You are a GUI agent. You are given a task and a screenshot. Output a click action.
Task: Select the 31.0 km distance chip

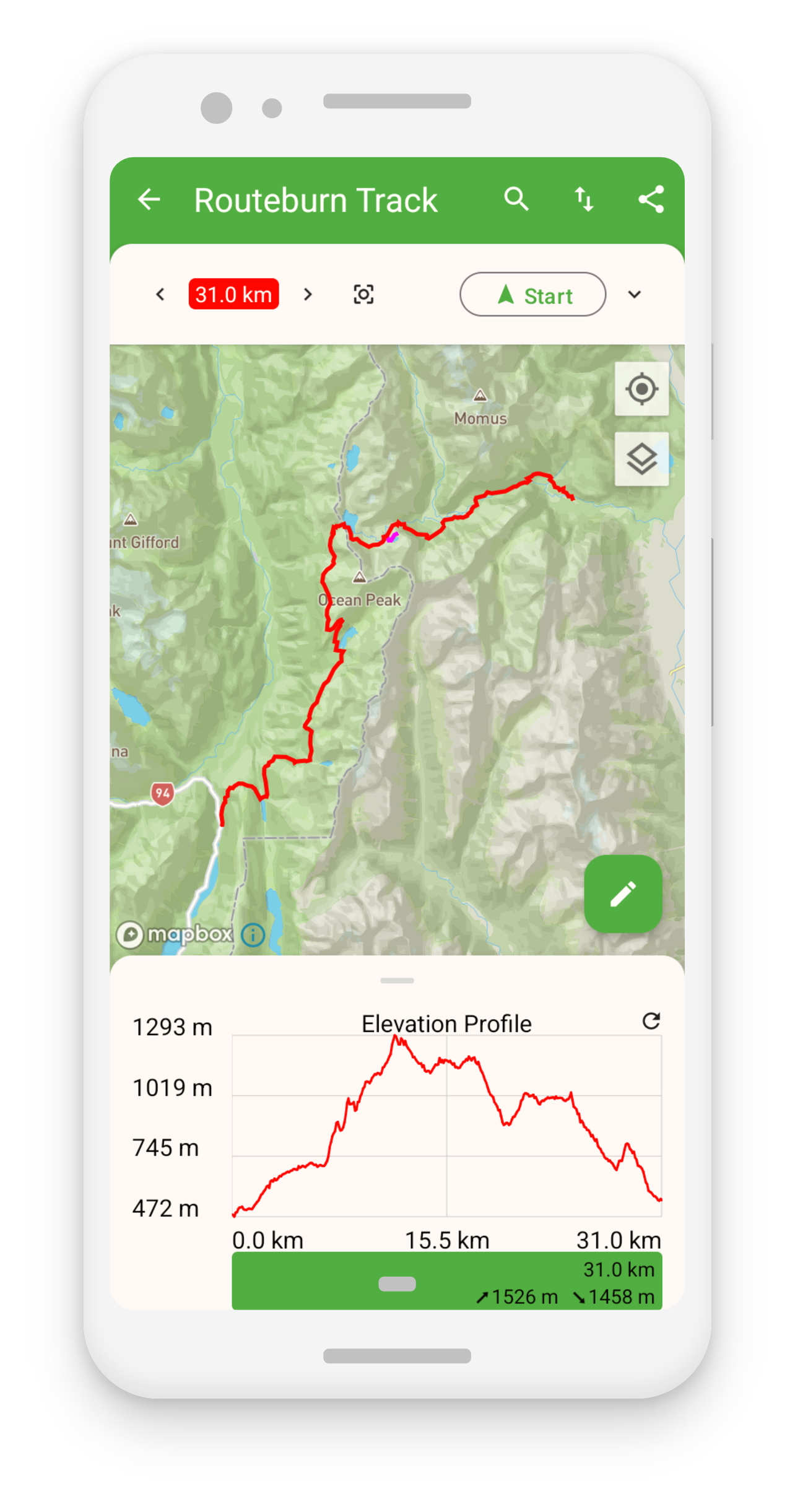point(233,294)
